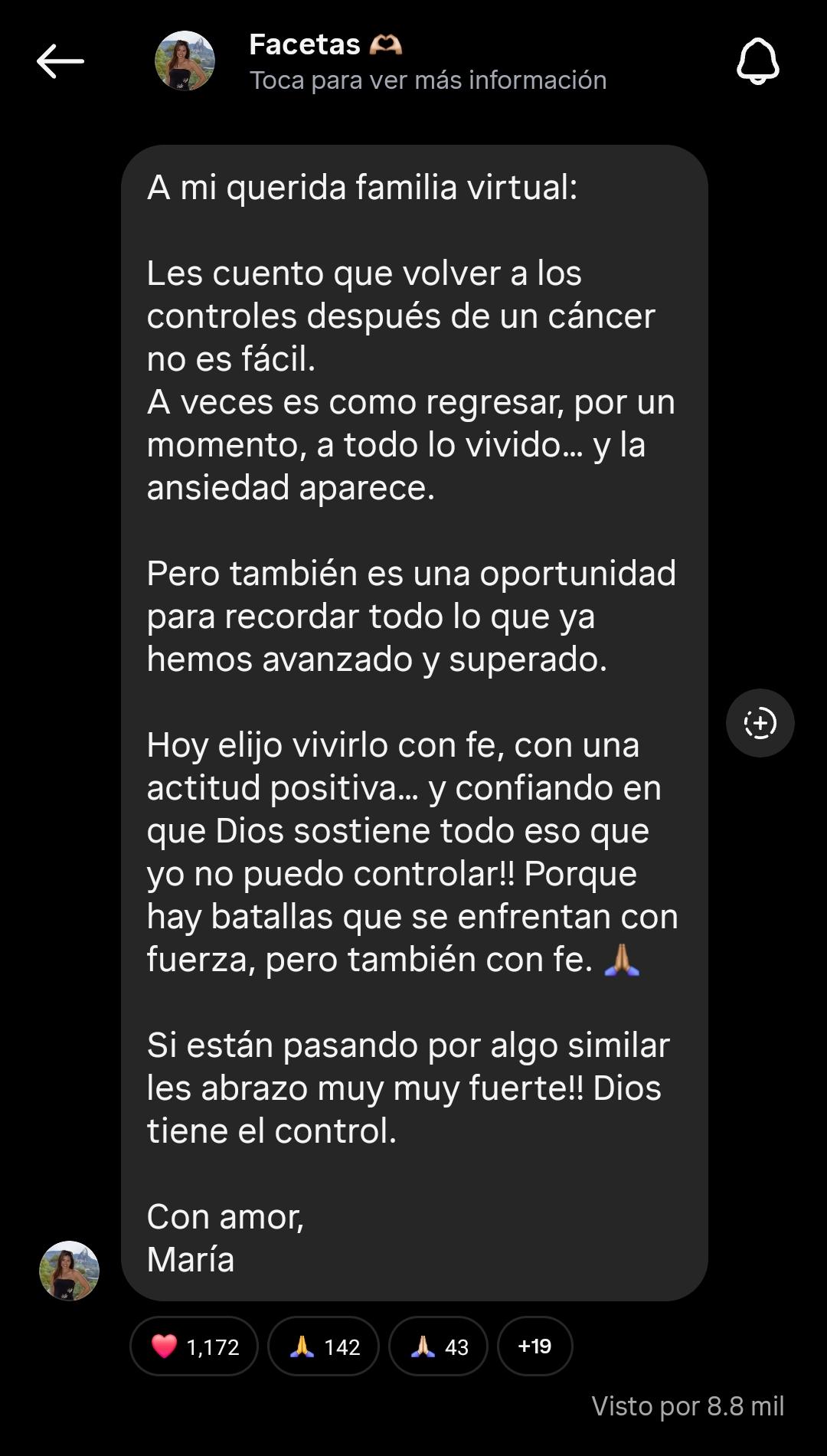The image size is (827, 1456).
Task: React with the heart showing 1,172
Action: 194,1346
